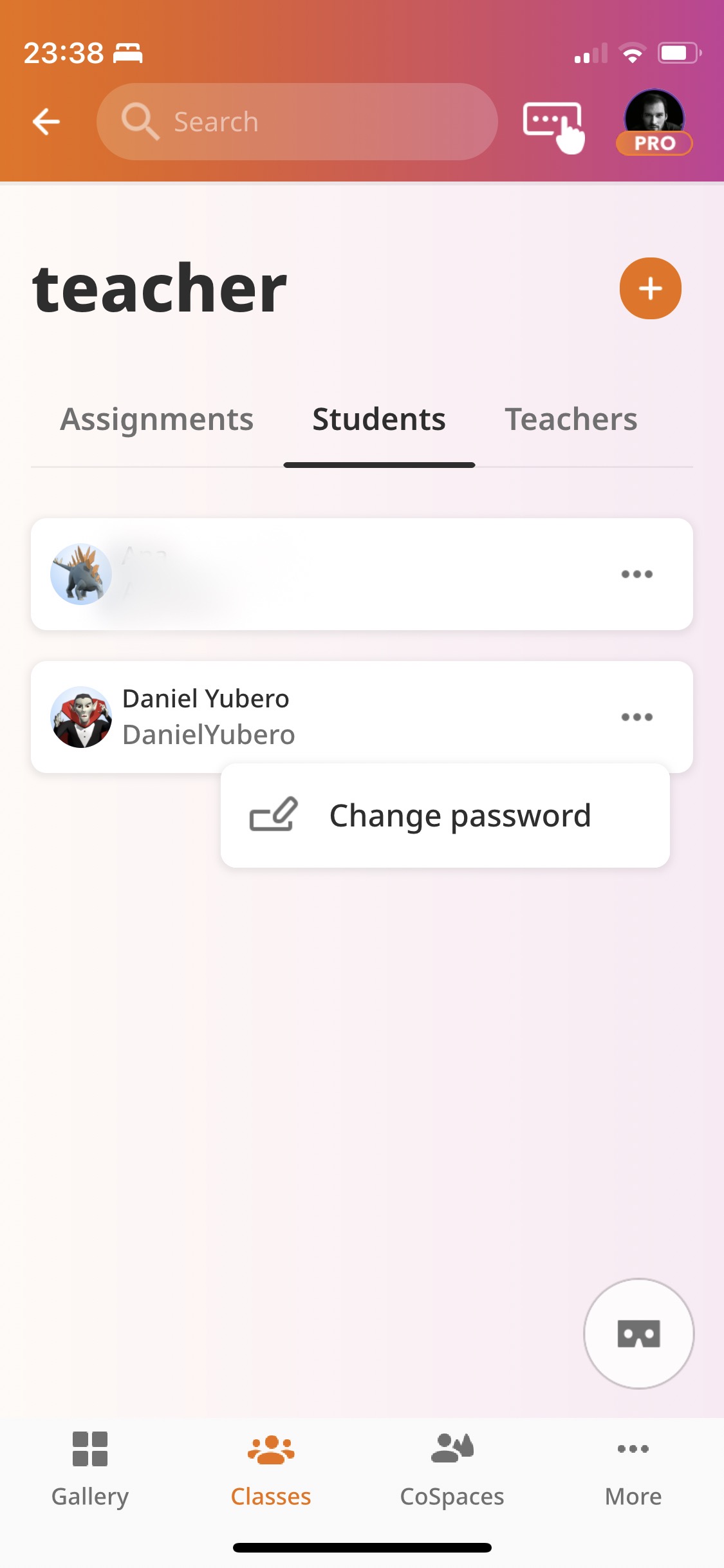The width and height of the screenshot is (724, 1568).
Task: Open Daniel Yubero's three-dot menu
Action: [636, 717]
